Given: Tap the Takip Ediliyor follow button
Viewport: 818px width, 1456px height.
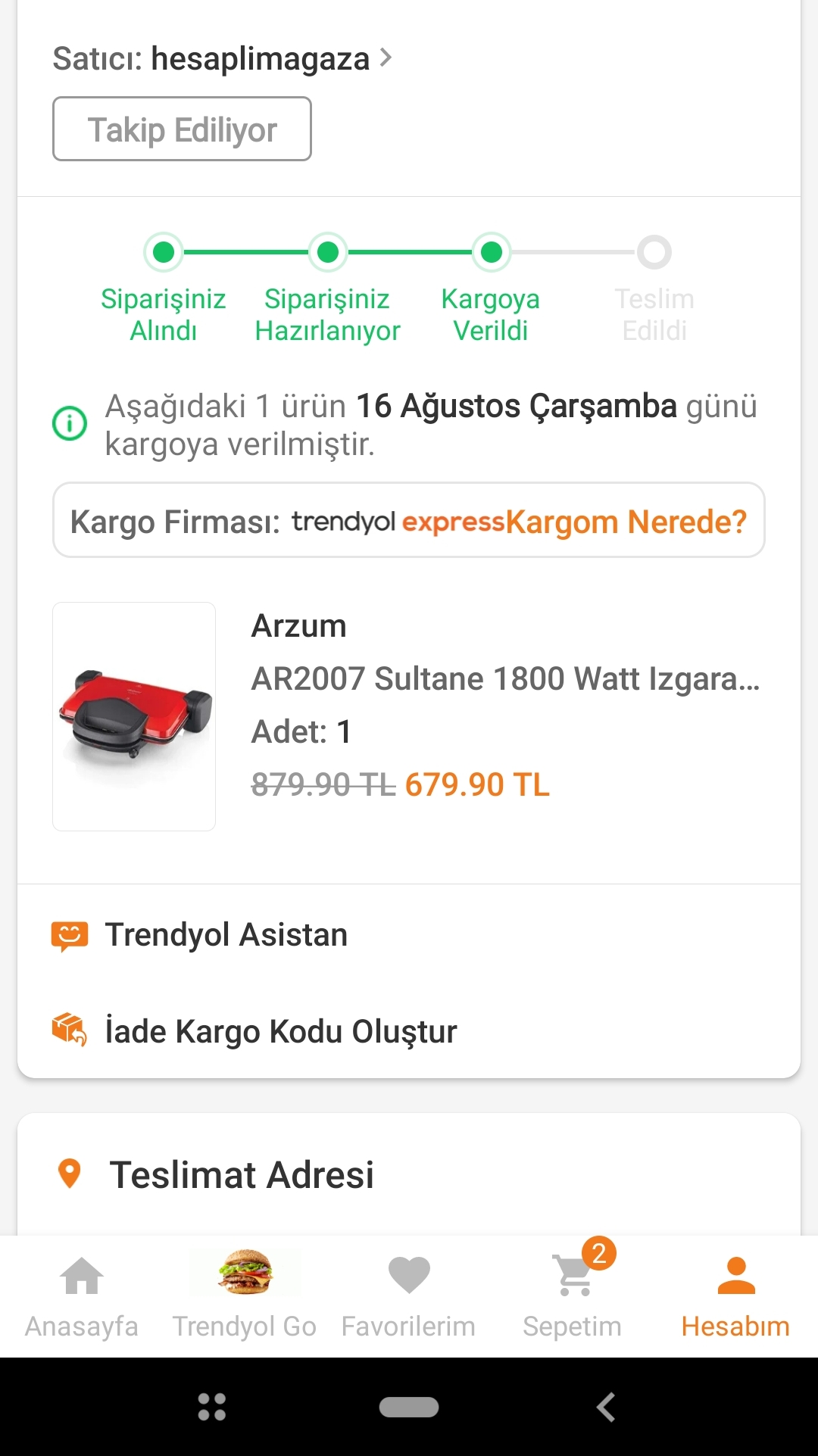Looking at the screenshot, I should click(182, 129).
